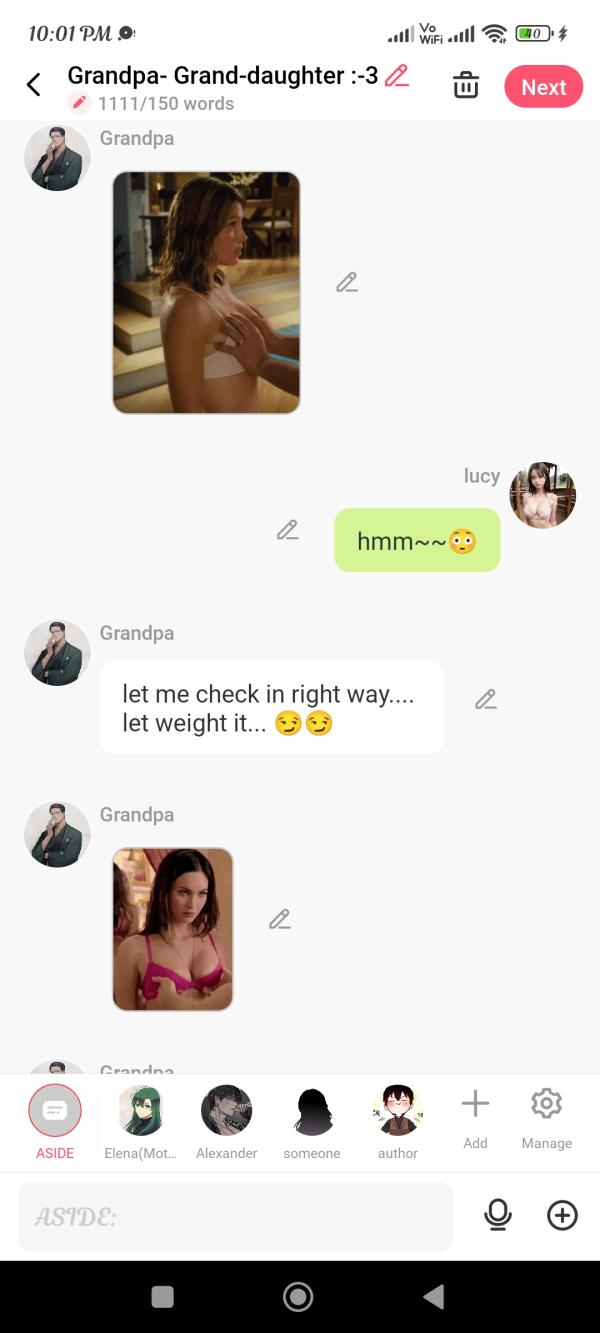
Task: Open the plus attachment menu
Action: [562, 1215]
